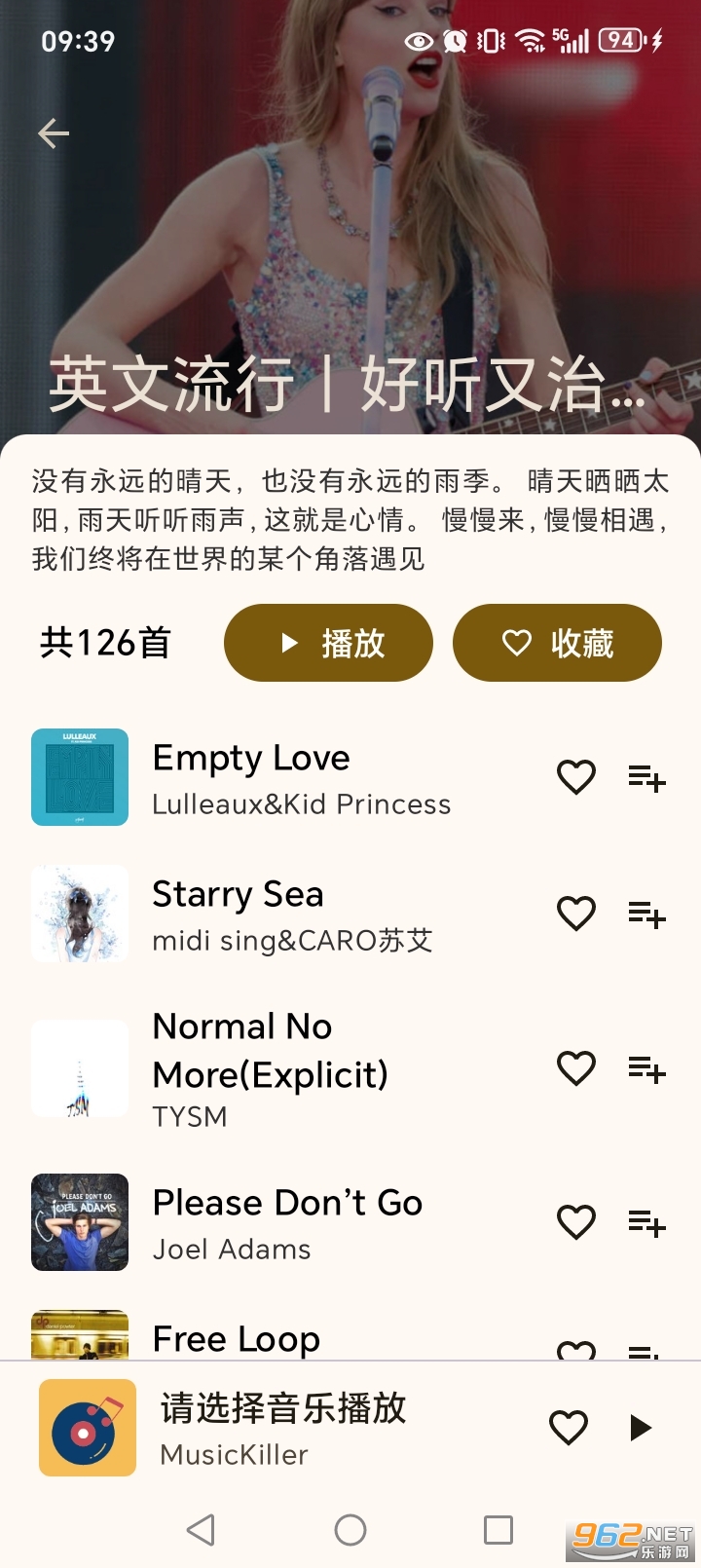Tap the battery indicator in the status bar
The height and width of the screenshot is (1568, 701).
(617, 41)
